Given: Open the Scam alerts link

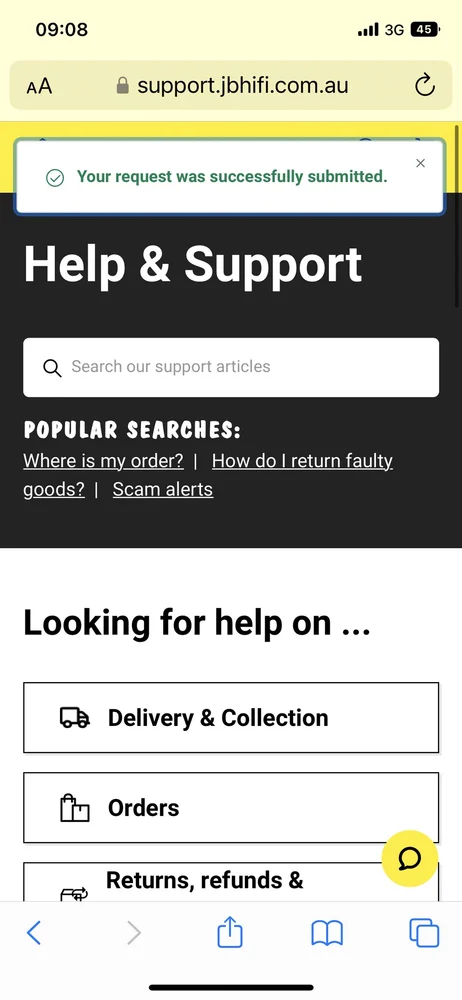Looking at the screenshot, I should point(163,489).
